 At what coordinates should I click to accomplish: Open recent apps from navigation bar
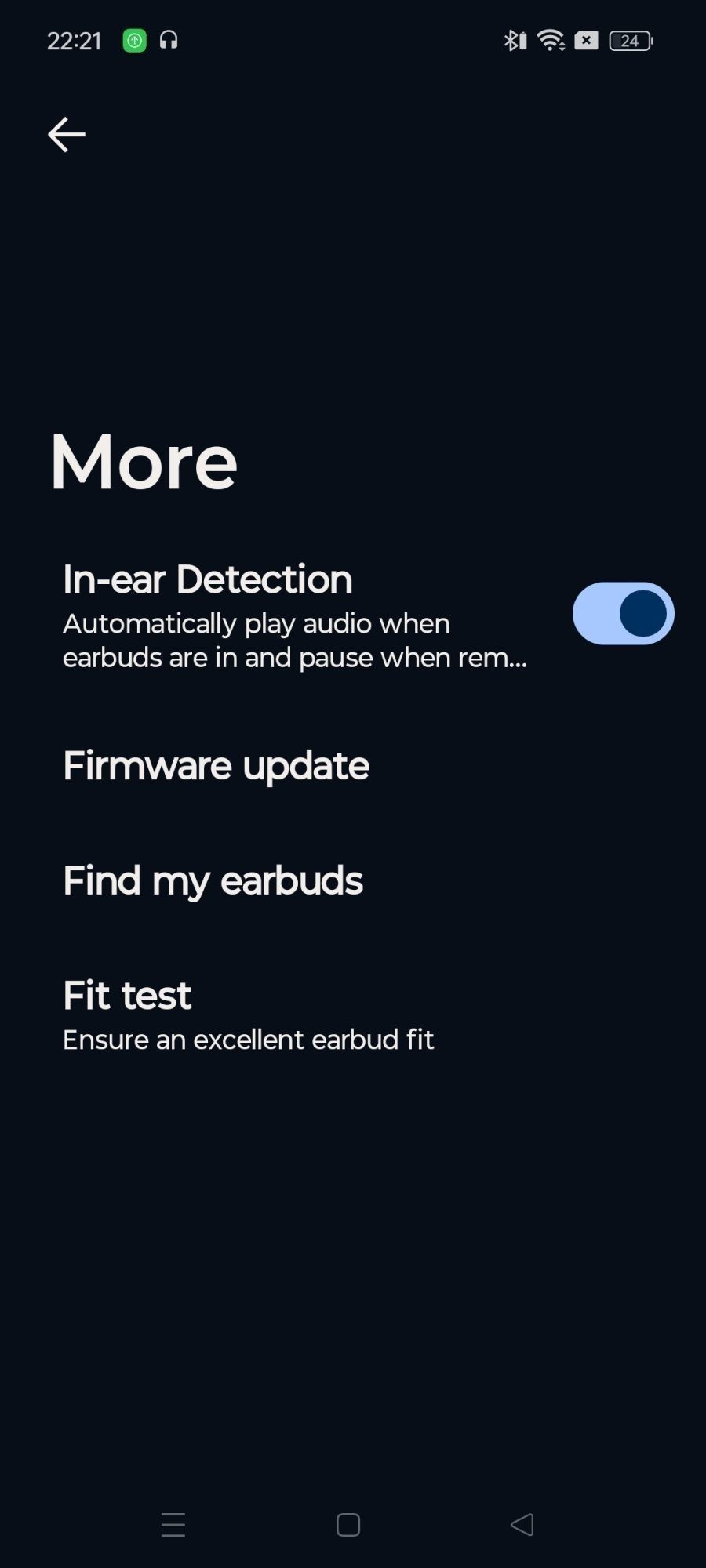pos(173,1525)
